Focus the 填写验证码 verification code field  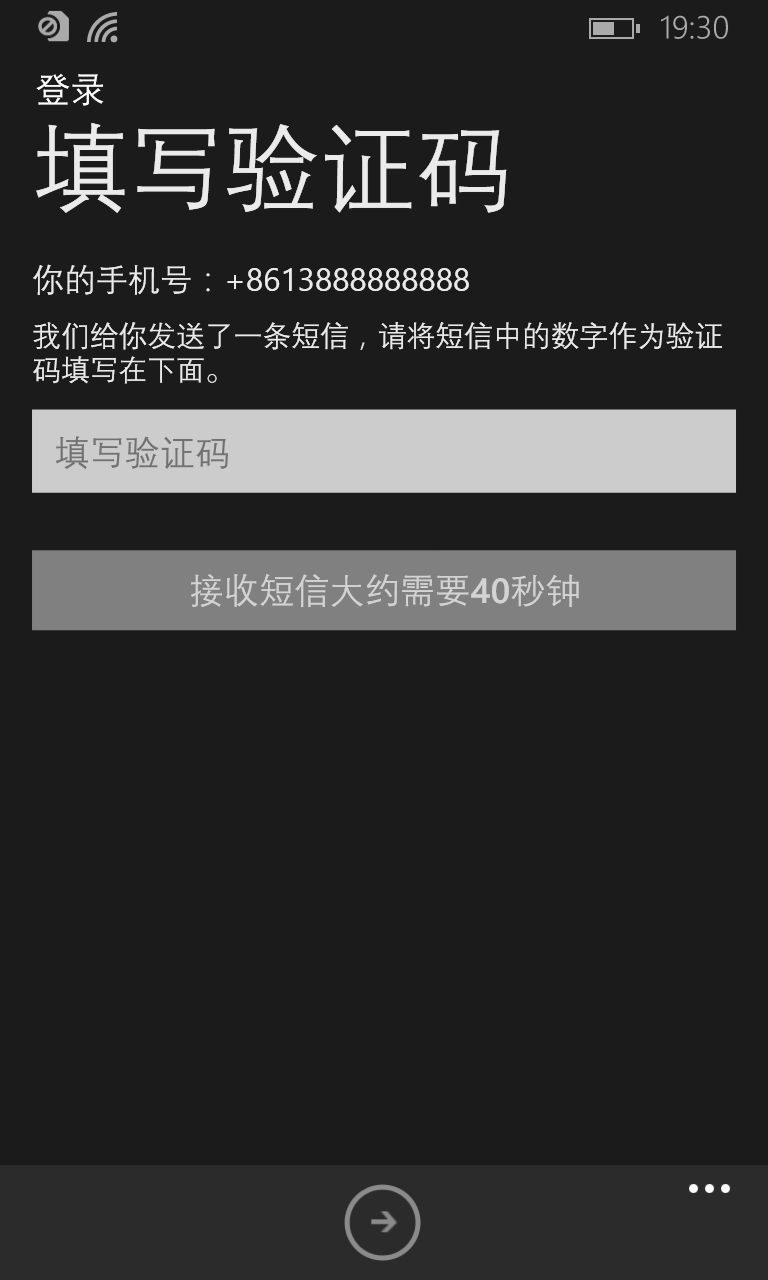383,452
